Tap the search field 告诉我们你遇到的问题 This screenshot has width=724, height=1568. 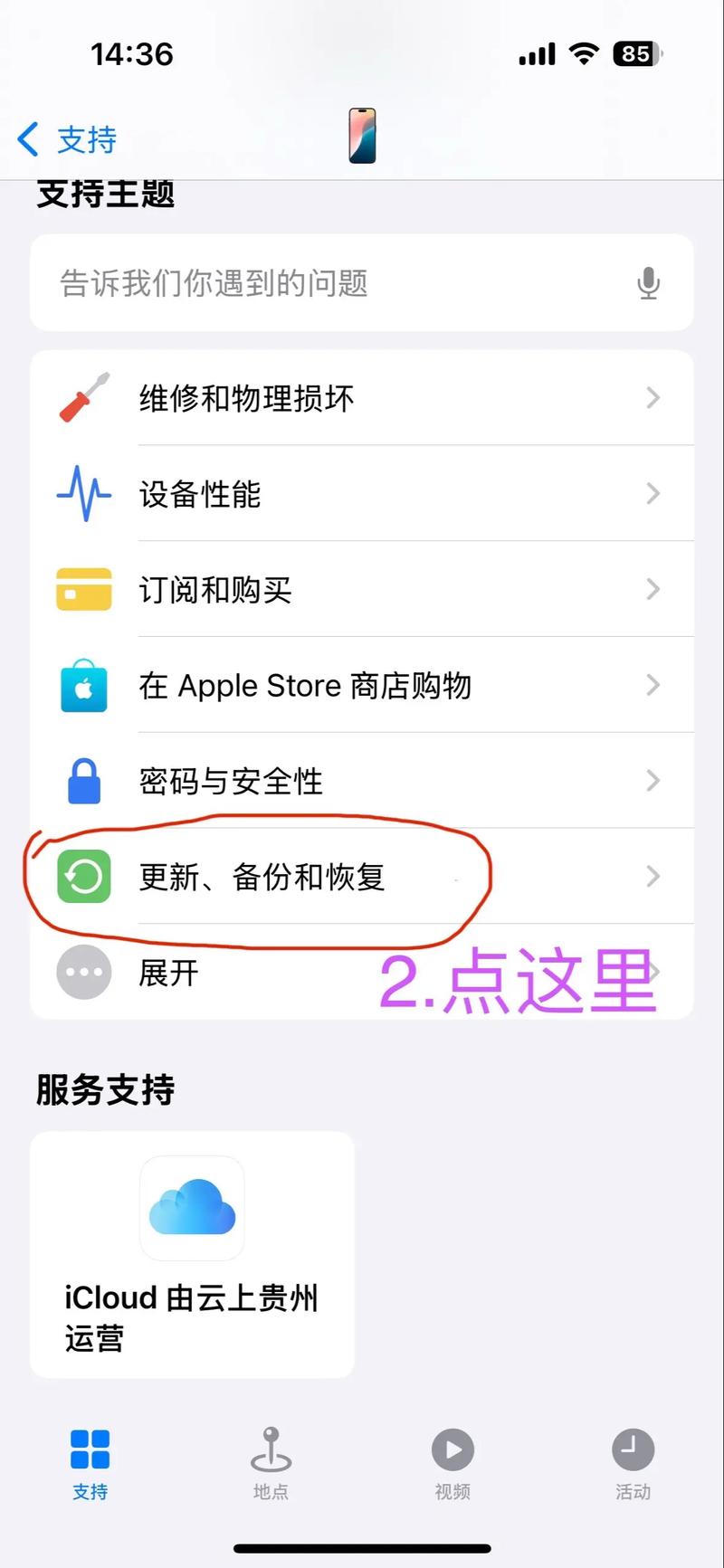317,283
